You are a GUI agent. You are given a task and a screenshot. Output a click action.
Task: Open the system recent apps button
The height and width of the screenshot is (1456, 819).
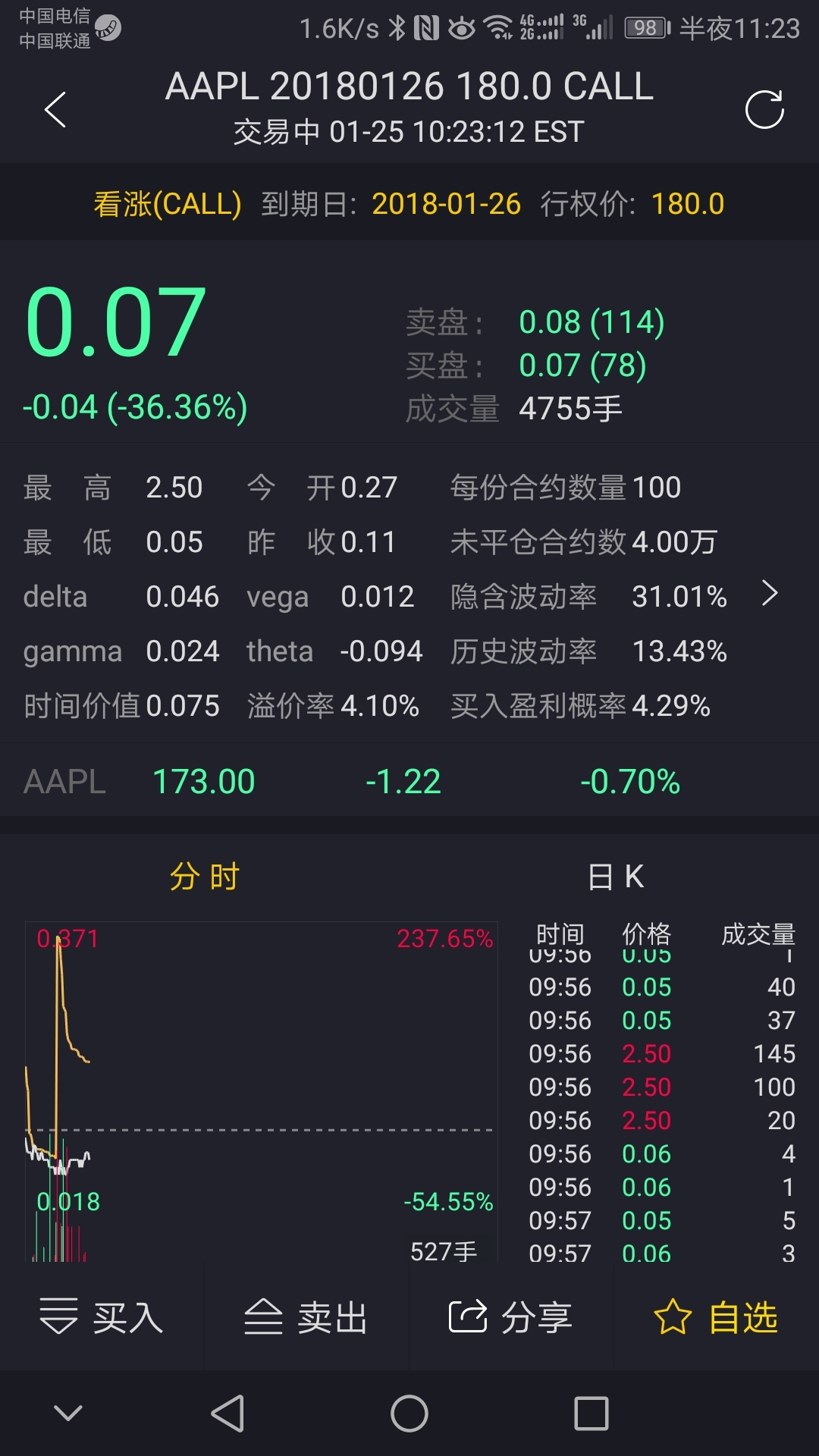[x=591, y=1414]
